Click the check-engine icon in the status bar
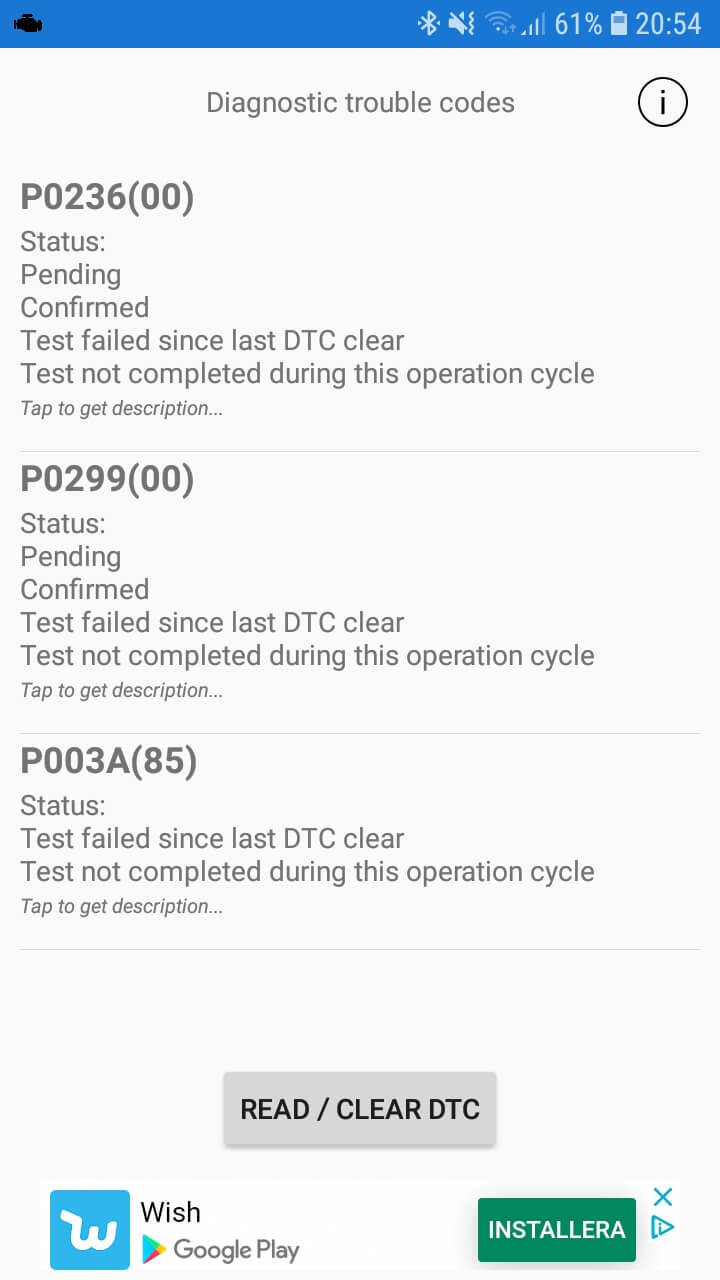The height and width of the screenshot is (1280, 720). click(28, 20)
